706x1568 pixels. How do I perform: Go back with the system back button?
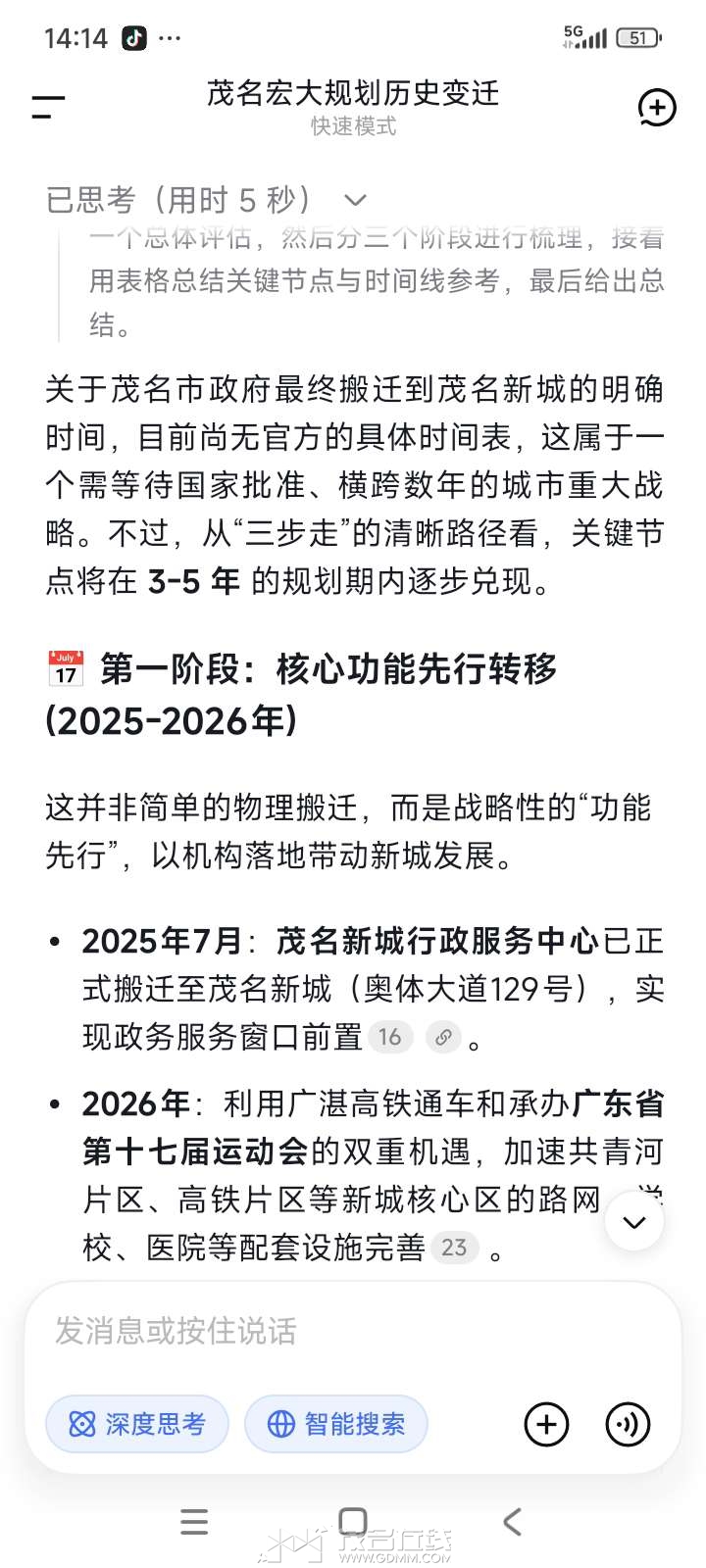512,1522
